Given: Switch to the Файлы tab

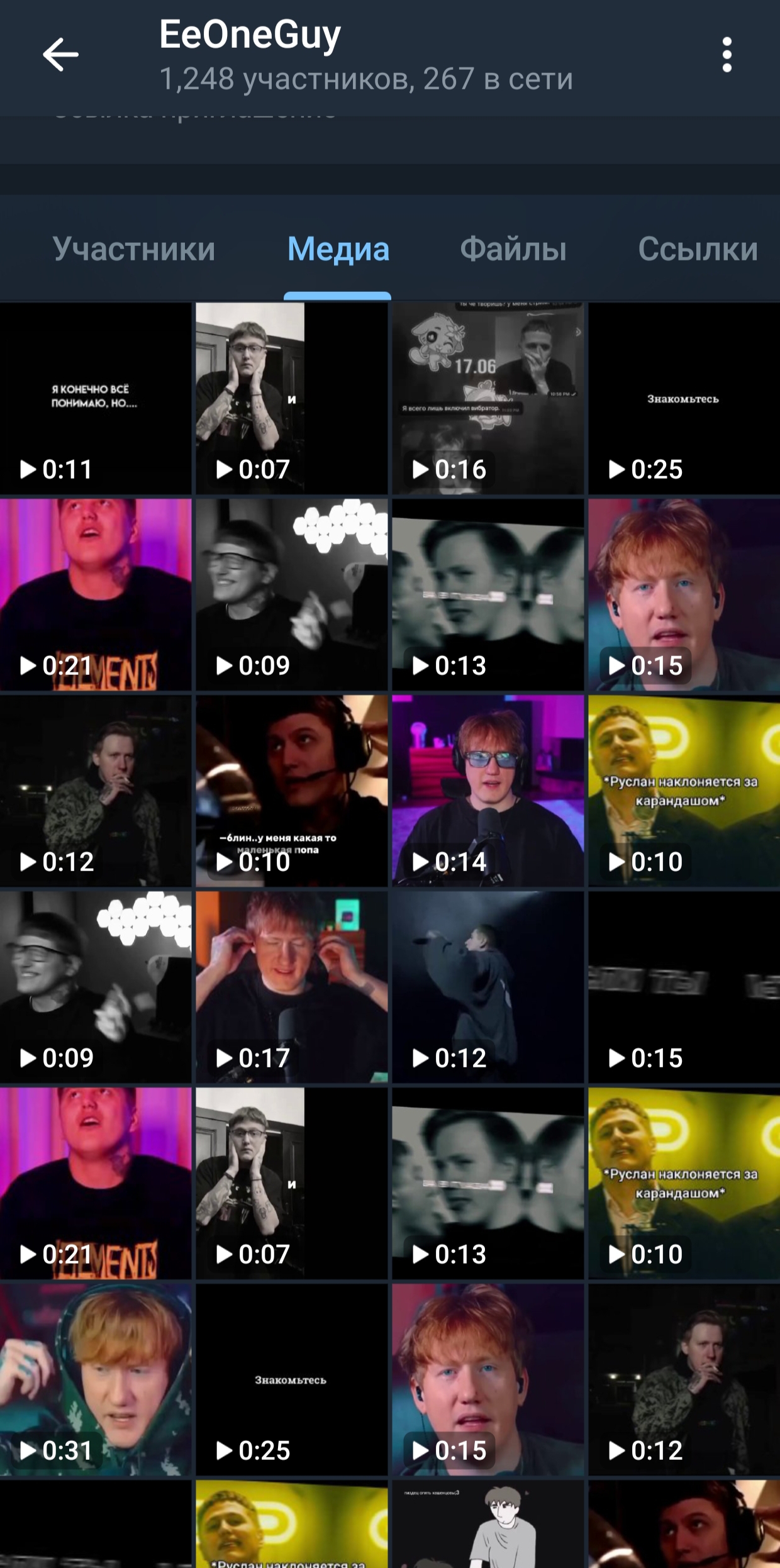Looking at the screenshot, I should tap(513, 249).
